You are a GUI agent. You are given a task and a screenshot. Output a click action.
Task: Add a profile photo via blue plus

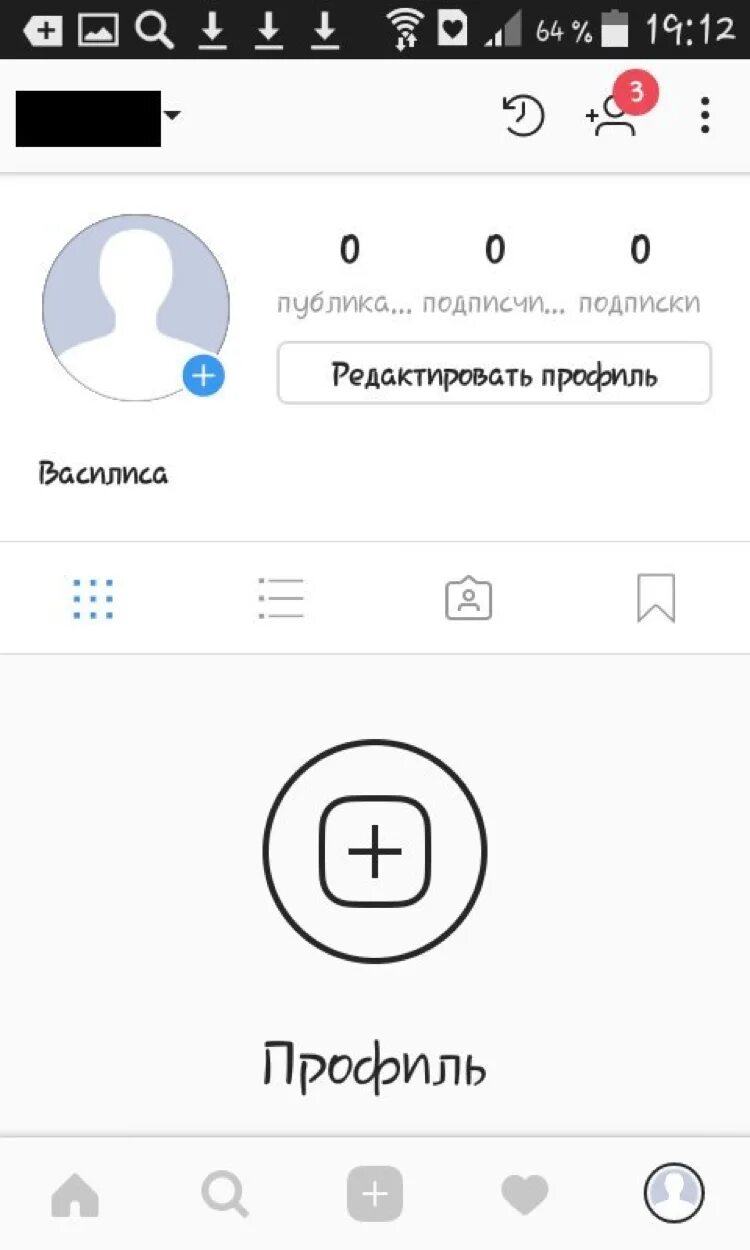[204, 376]
